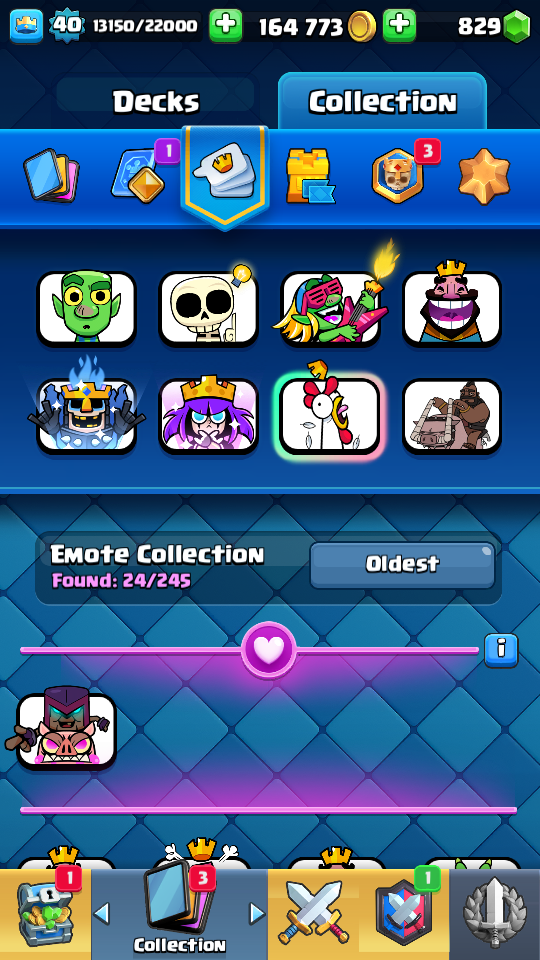
Task: Select the hog rider emote
Action: 452,416
